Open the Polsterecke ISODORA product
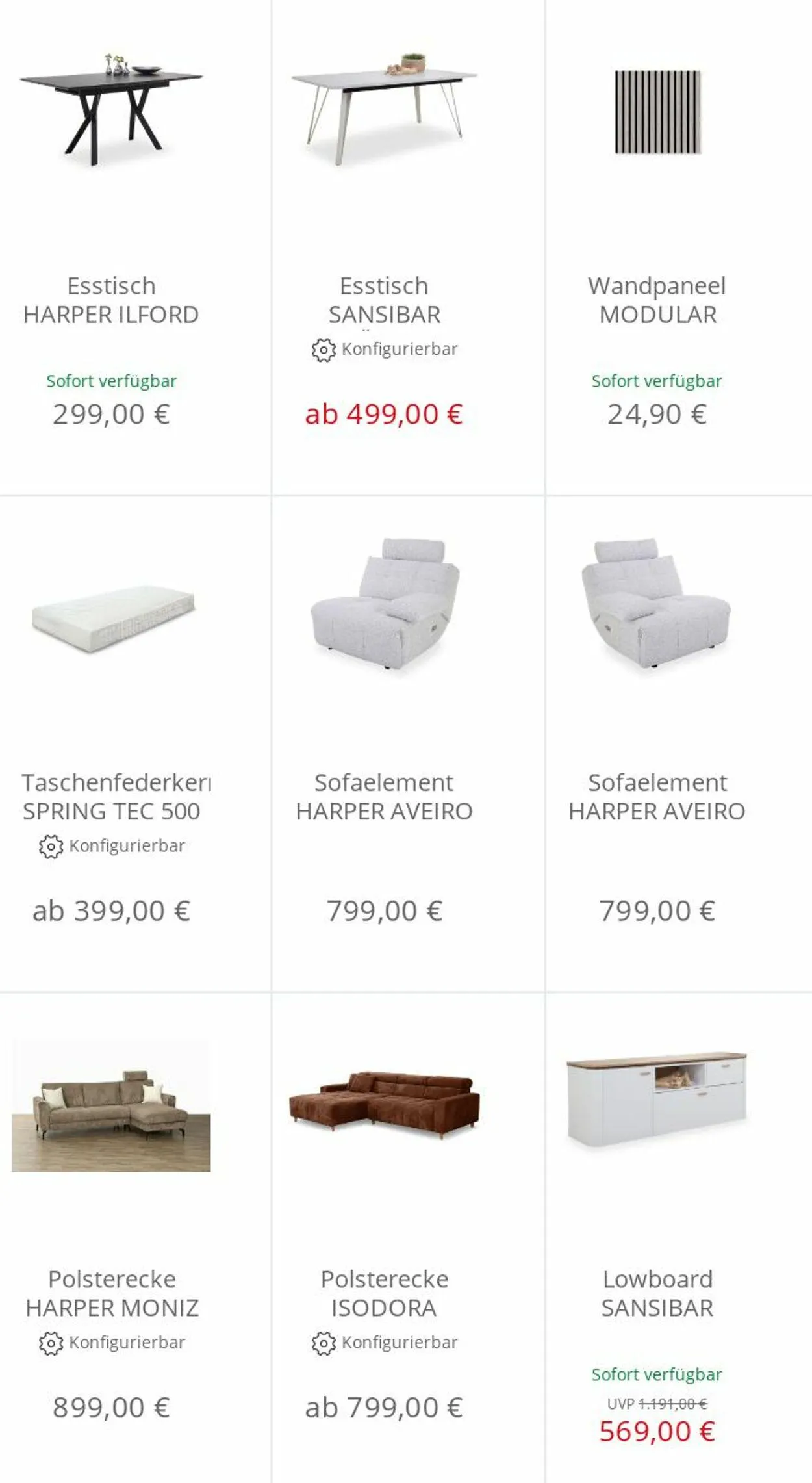The height and width of the screenshot is (1483, 812). (x=408, y=1238)
